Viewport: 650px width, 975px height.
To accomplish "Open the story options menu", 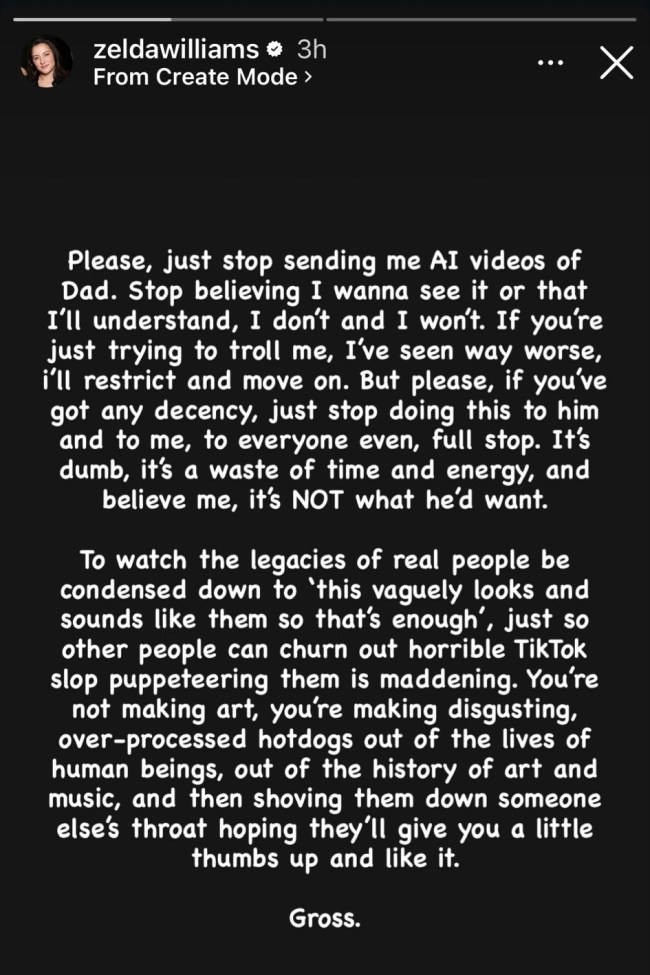I will 551,62.
